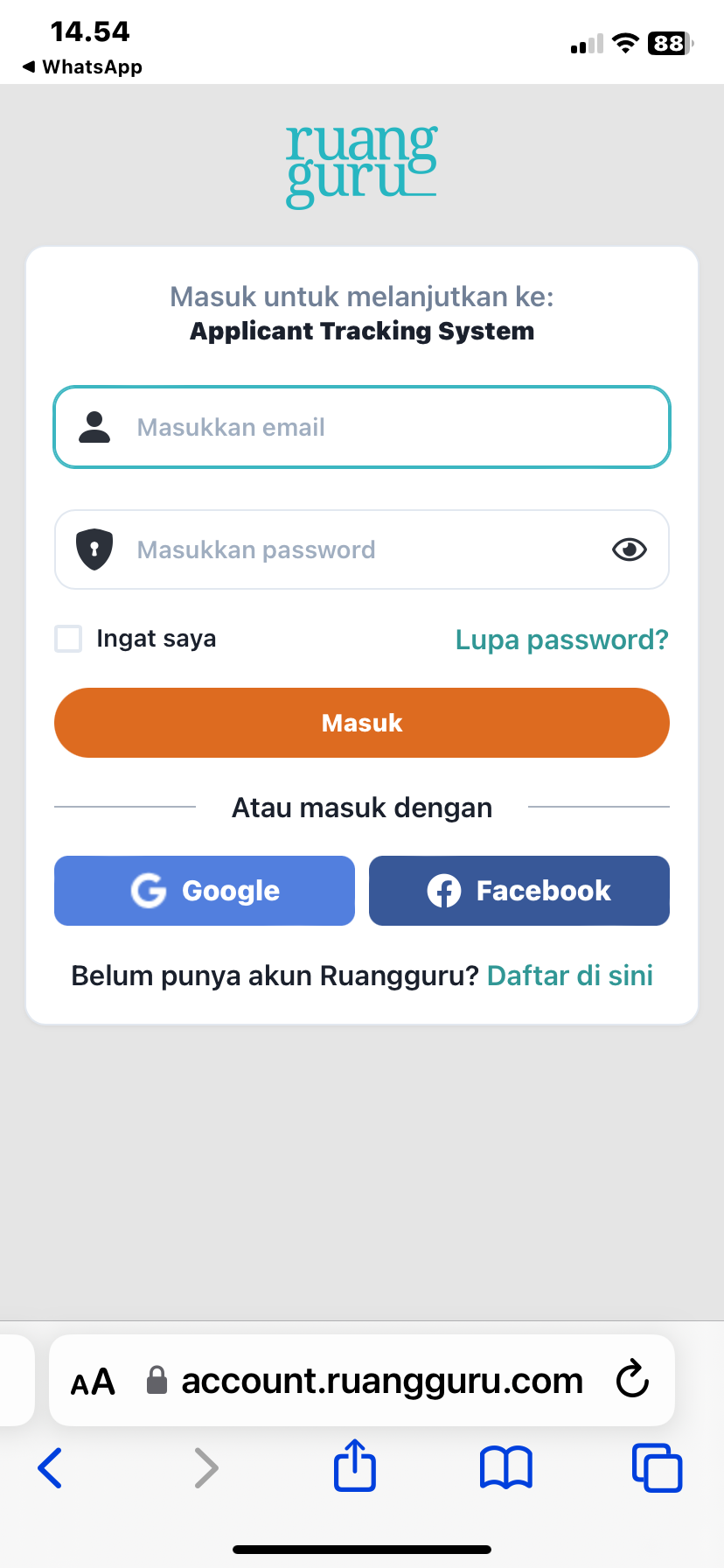The height and width of the screenshot is (1568, 724).
Task: Open the Lupa password? link
Action: point(561,640)
